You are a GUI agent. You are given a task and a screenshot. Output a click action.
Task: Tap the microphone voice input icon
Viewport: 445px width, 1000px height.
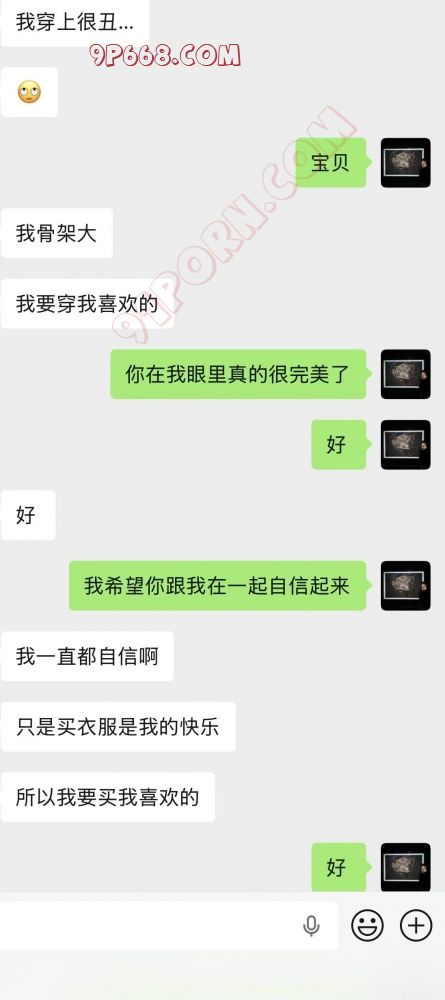(311, 925)
